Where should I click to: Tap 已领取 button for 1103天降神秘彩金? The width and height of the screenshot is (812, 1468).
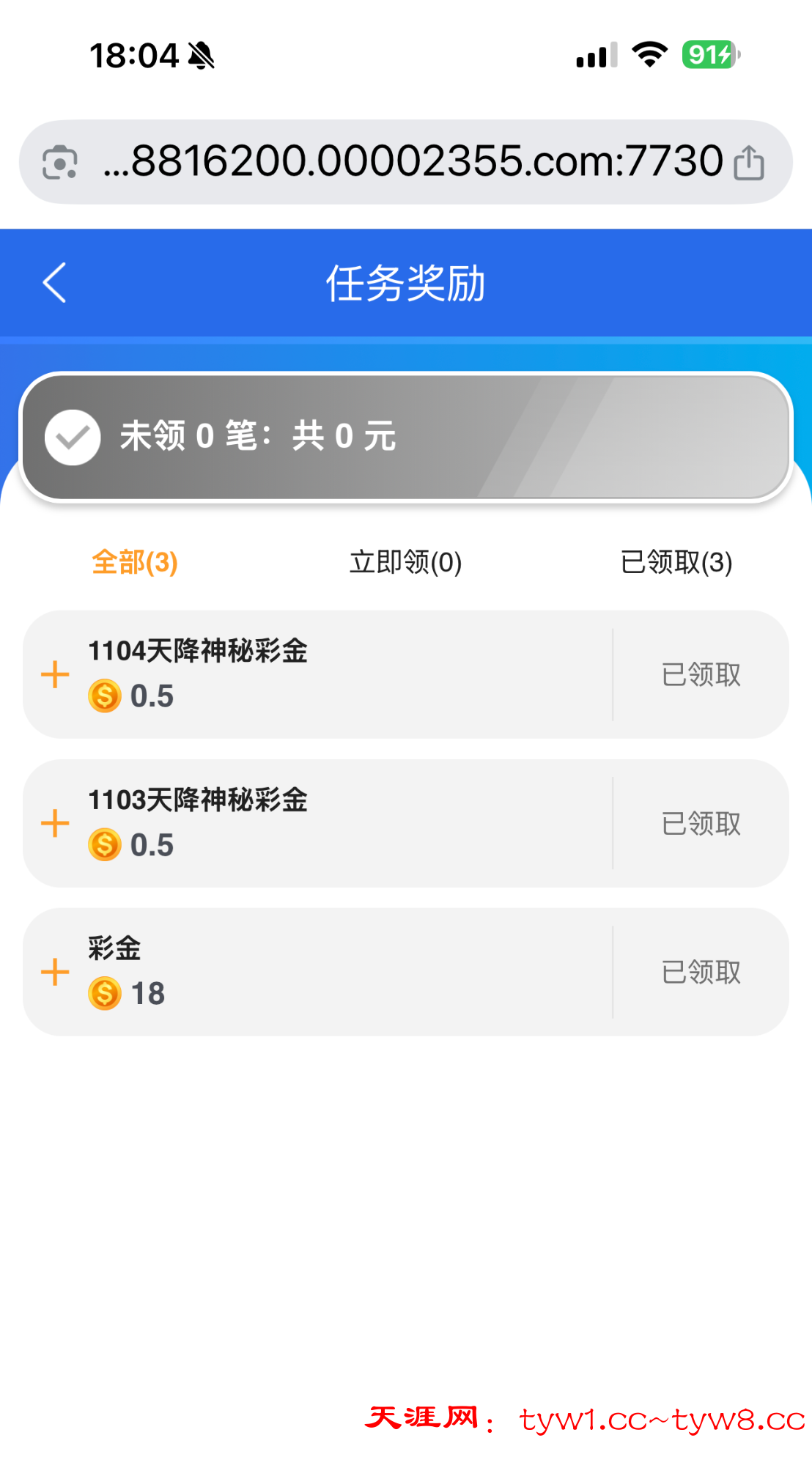pos(701,824)
